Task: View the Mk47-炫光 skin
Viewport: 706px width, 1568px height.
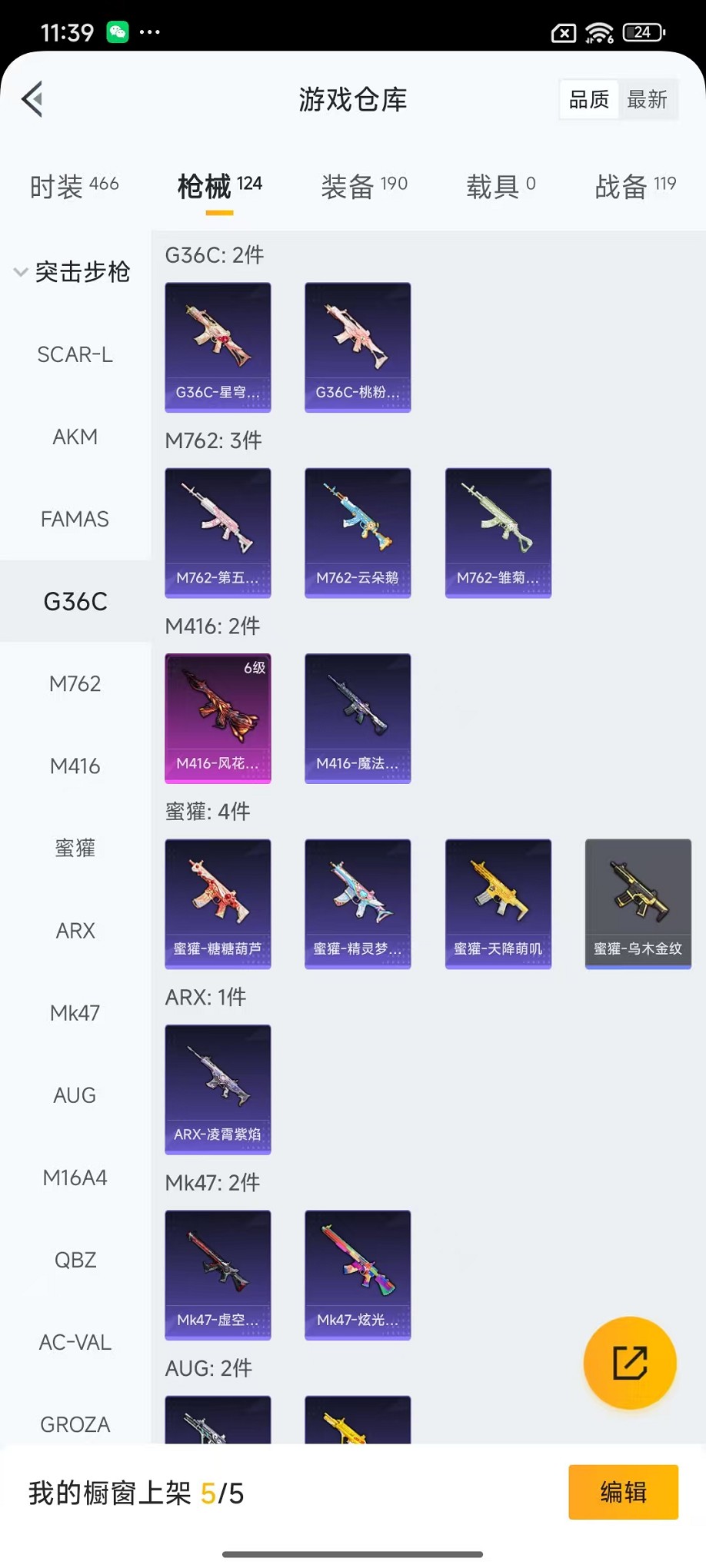Action: coord(358,1274)
